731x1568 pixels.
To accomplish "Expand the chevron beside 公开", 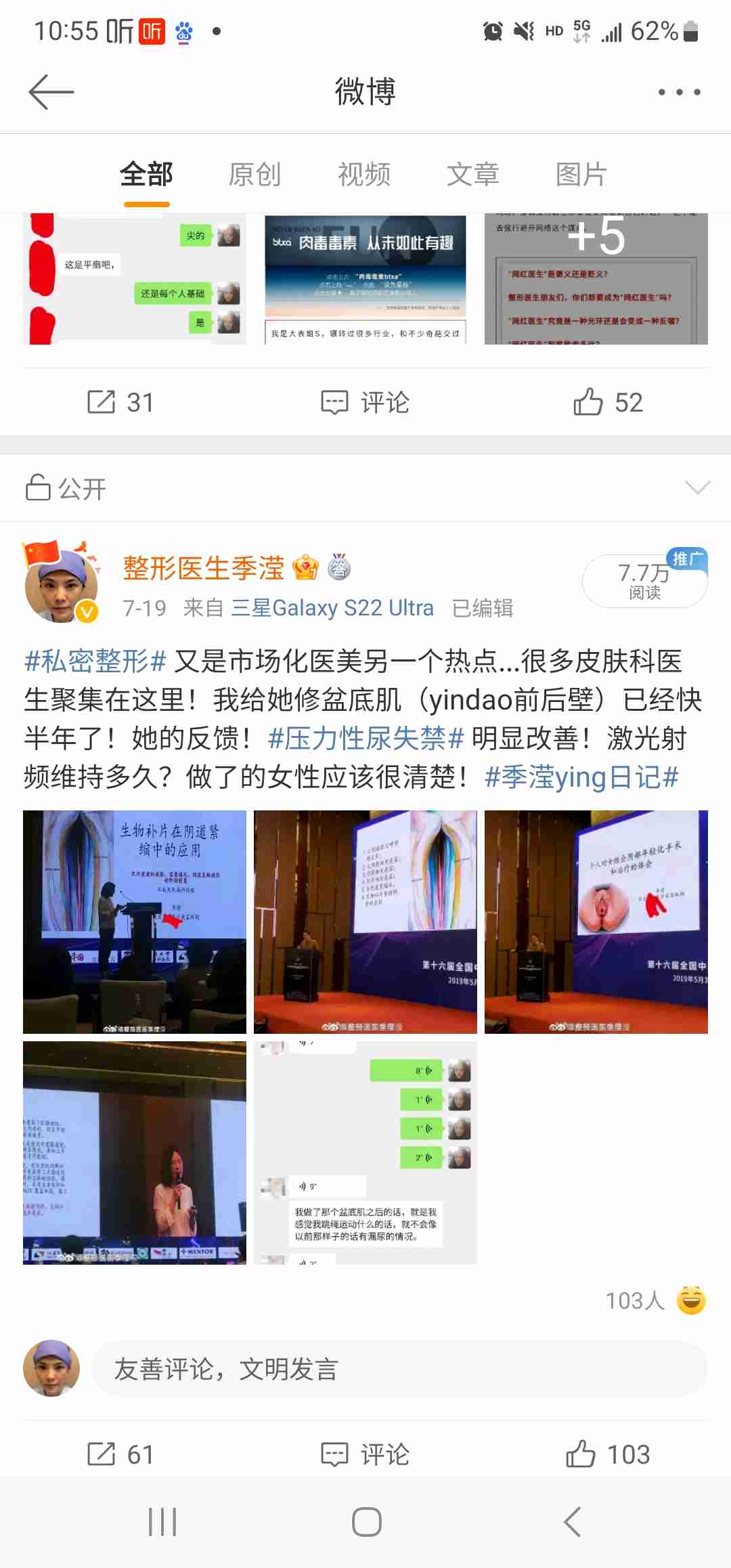I will pyautogui.click(x=697, y=487).
